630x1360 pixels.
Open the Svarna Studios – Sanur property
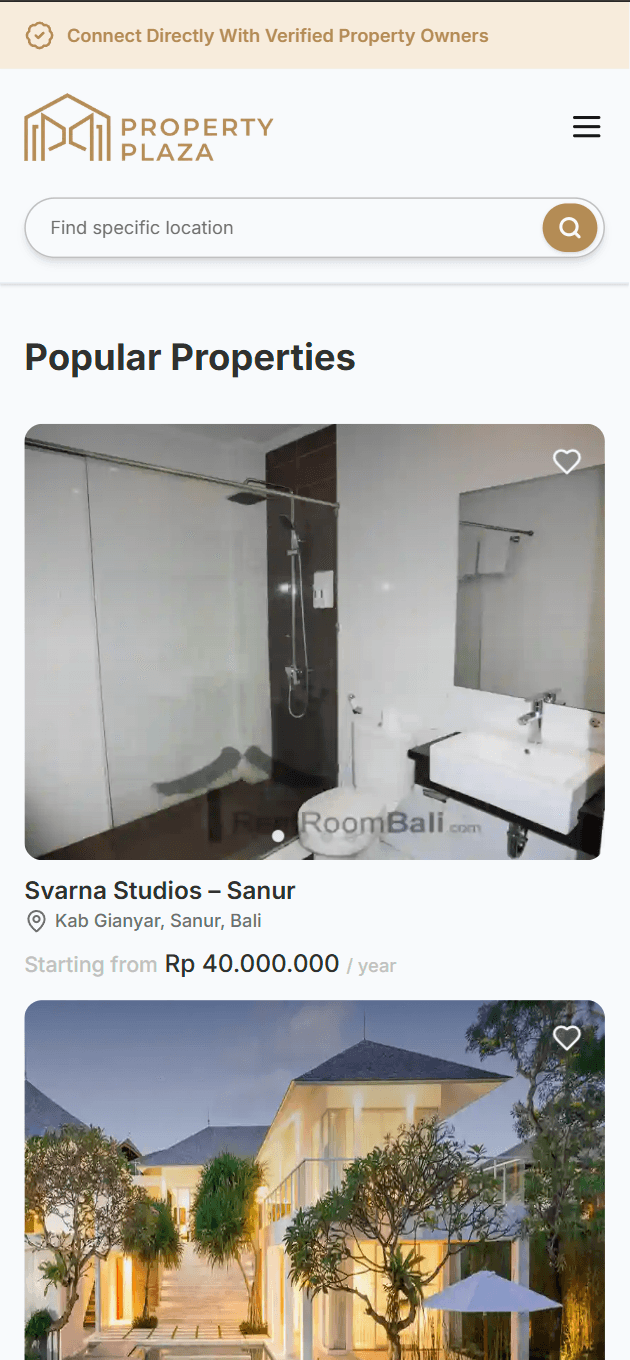pos(160,890)
